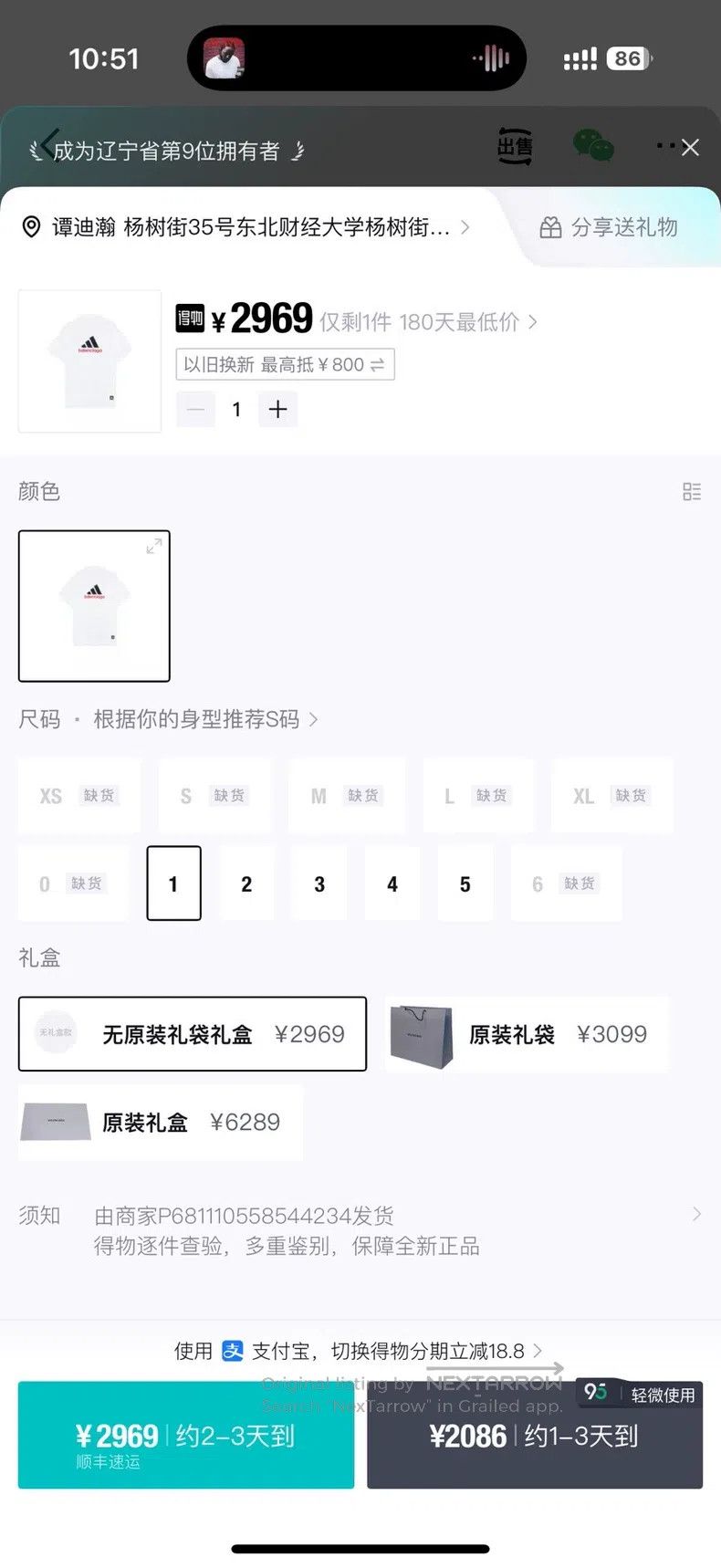Select size 3
The image size is (721, 1568).
319,883
